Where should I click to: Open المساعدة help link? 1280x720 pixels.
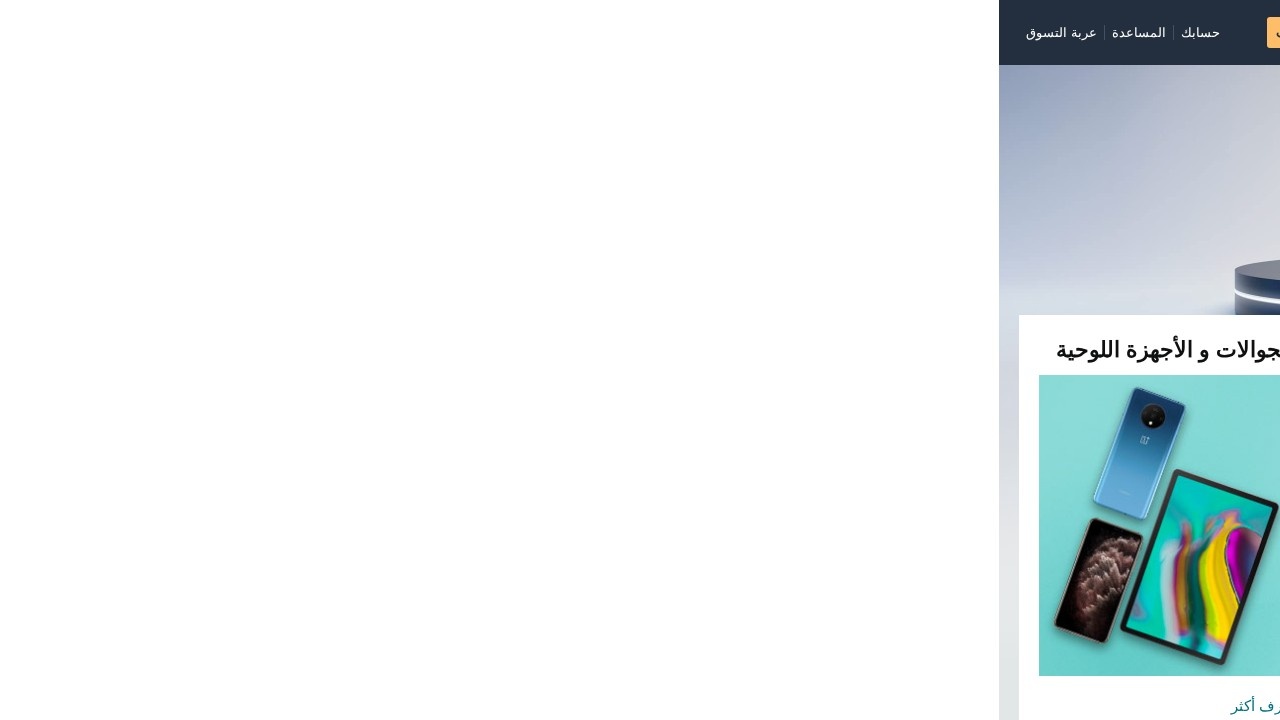coord(1138,33)
